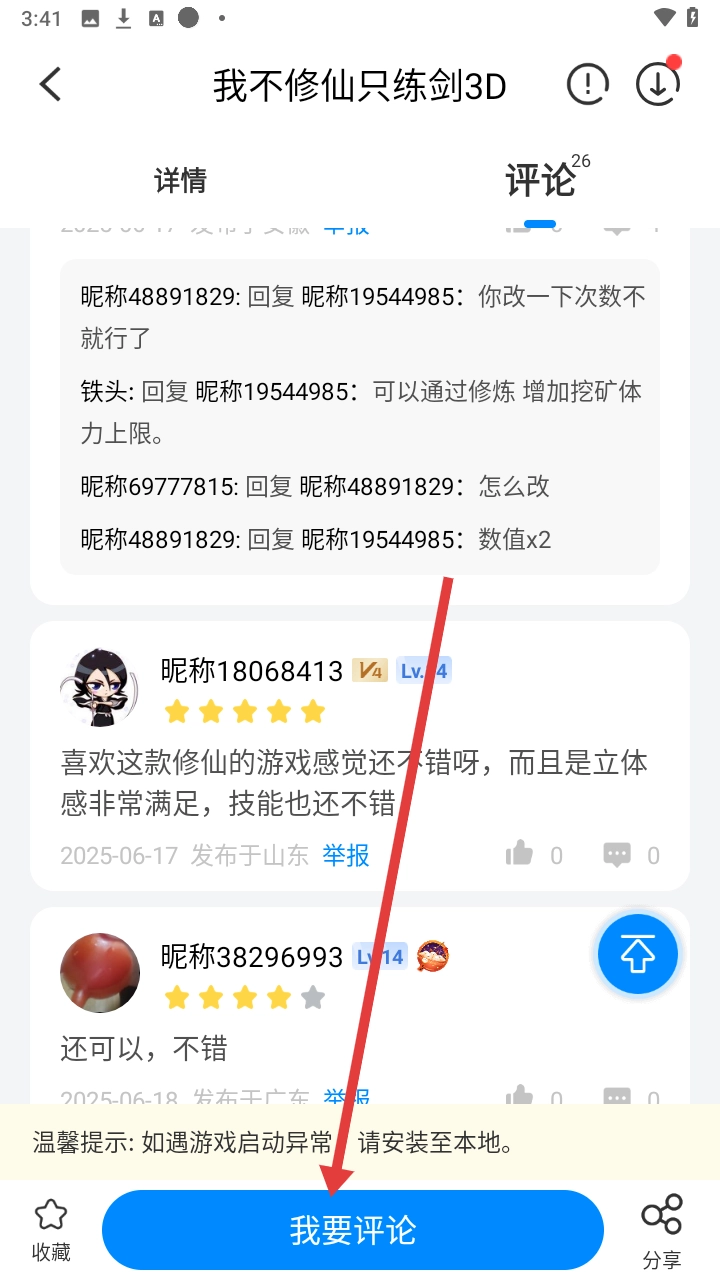
Task: Open the downloads manager icon
Action: click(657, 85)
